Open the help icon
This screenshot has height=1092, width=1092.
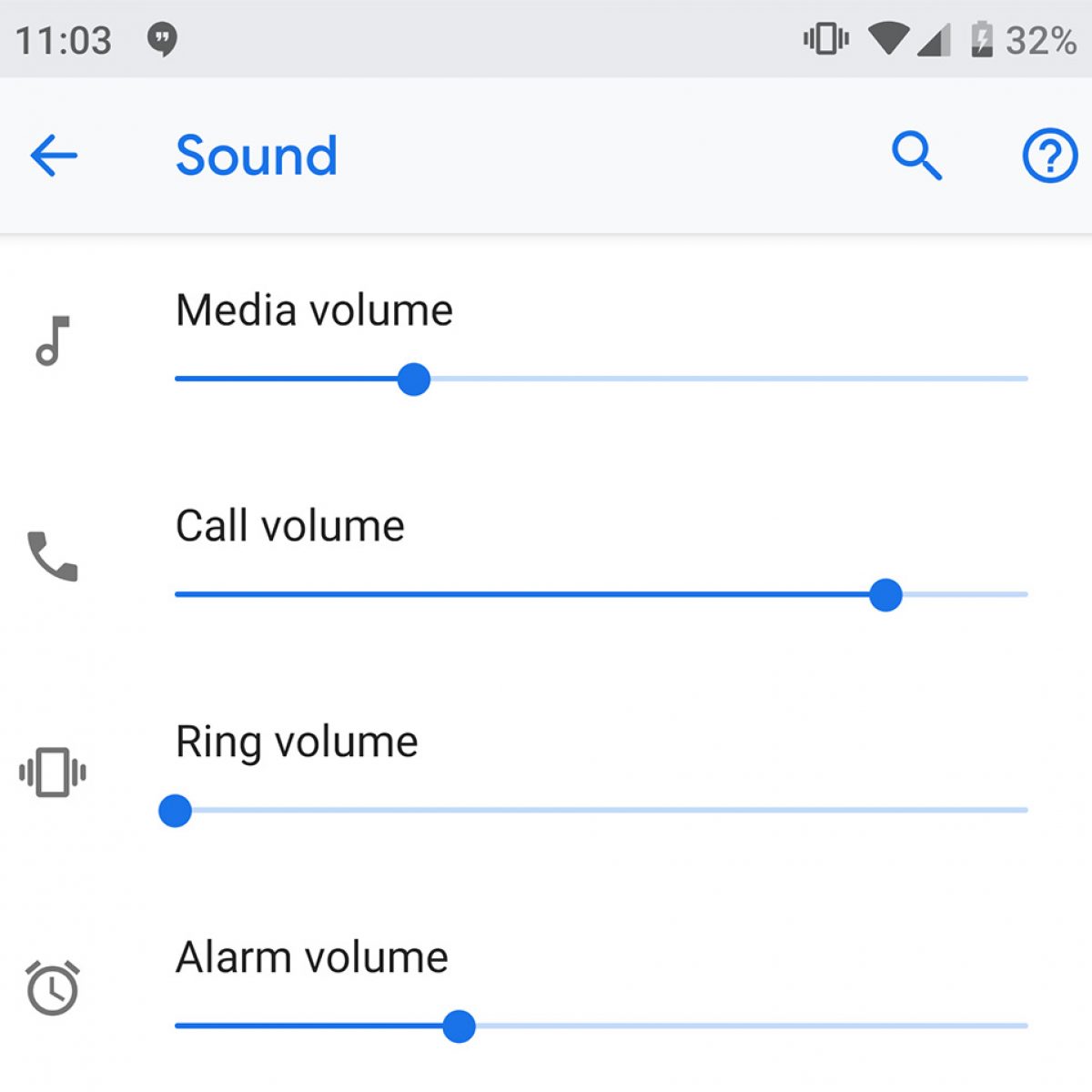1049,156
